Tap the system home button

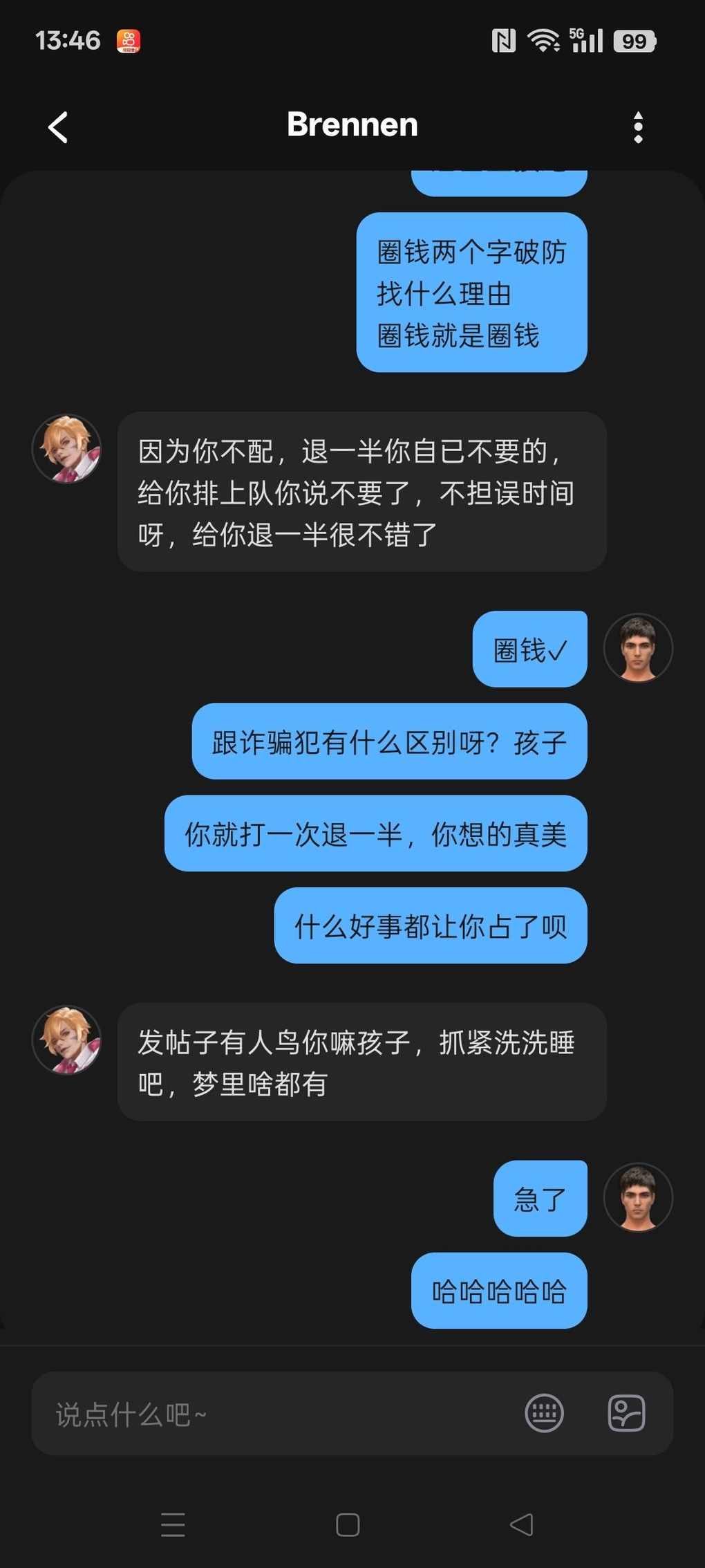[x=348, y=1524]
